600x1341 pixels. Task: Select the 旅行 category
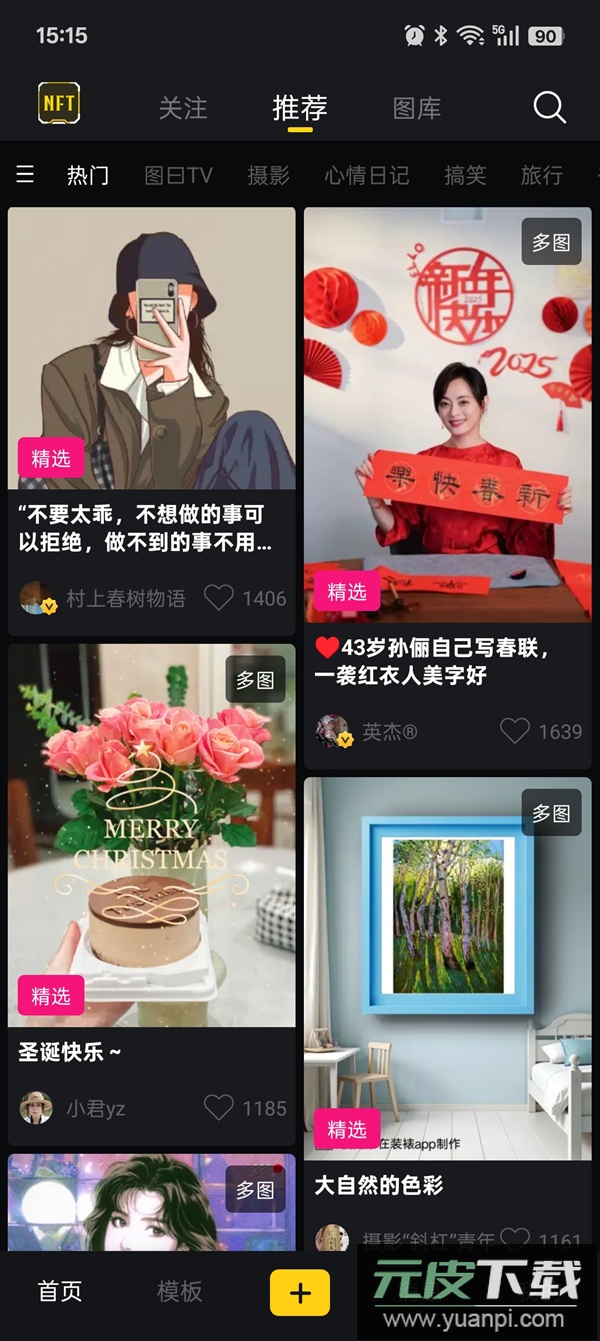click(x=541, y=176)
